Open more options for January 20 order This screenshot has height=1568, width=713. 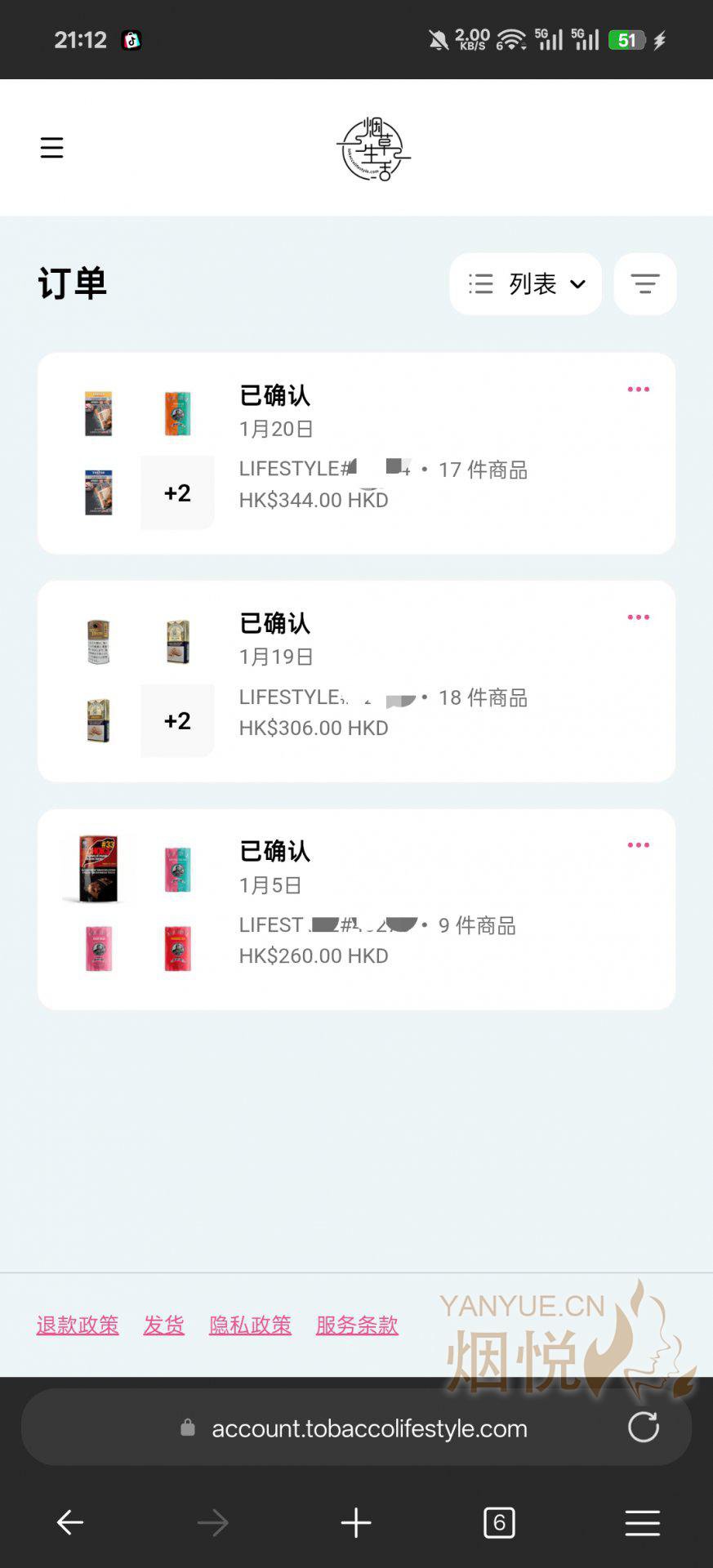639,390
